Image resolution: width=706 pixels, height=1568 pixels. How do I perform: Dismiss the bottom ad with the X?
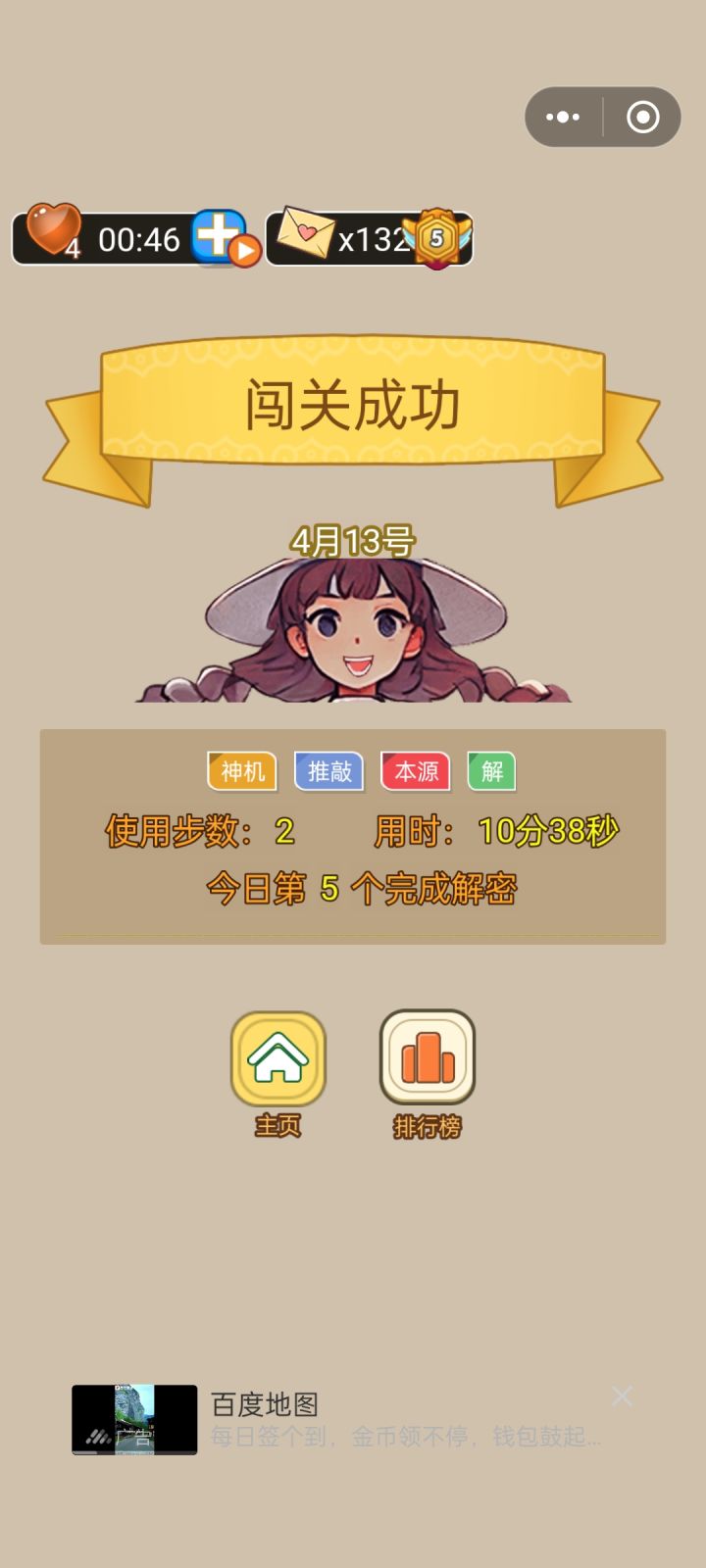coord(623,1396)
